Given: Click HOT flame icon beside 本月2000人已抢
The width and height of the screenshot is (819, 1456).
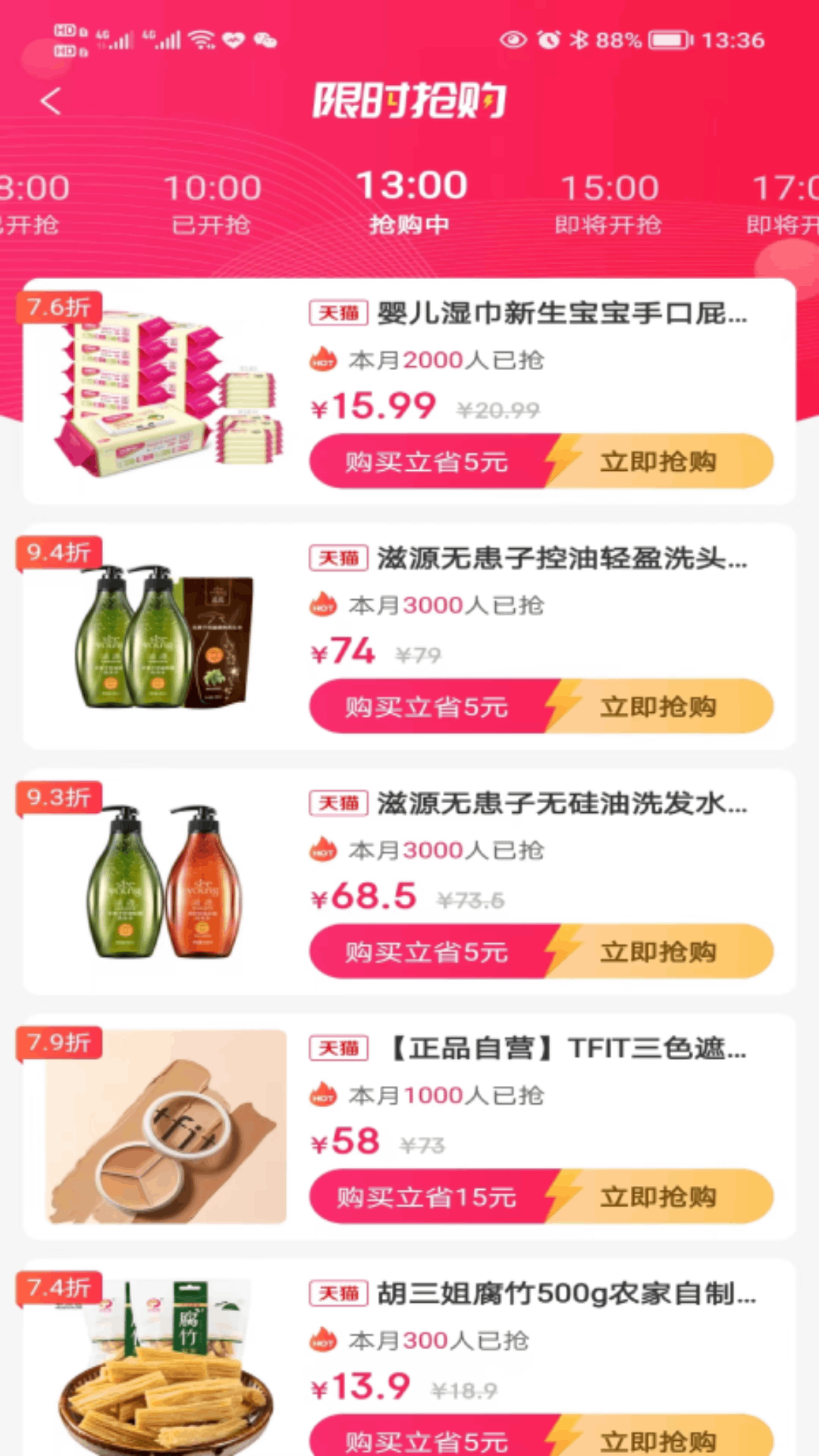Looking at the screenshot, I should (322, 359).
